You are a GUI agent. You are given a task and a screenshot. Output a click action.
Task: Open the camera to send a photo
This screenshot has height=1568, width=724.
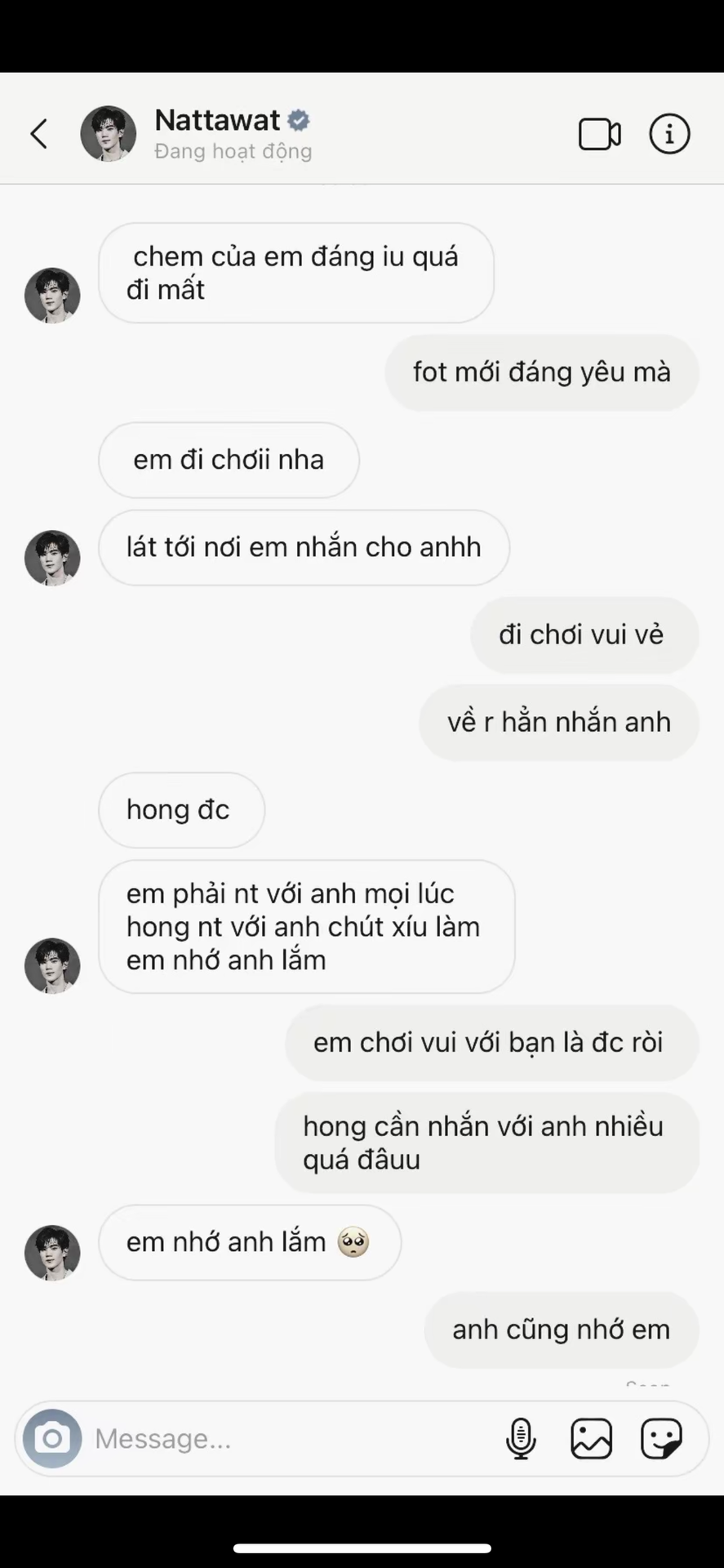(52, 1438)
